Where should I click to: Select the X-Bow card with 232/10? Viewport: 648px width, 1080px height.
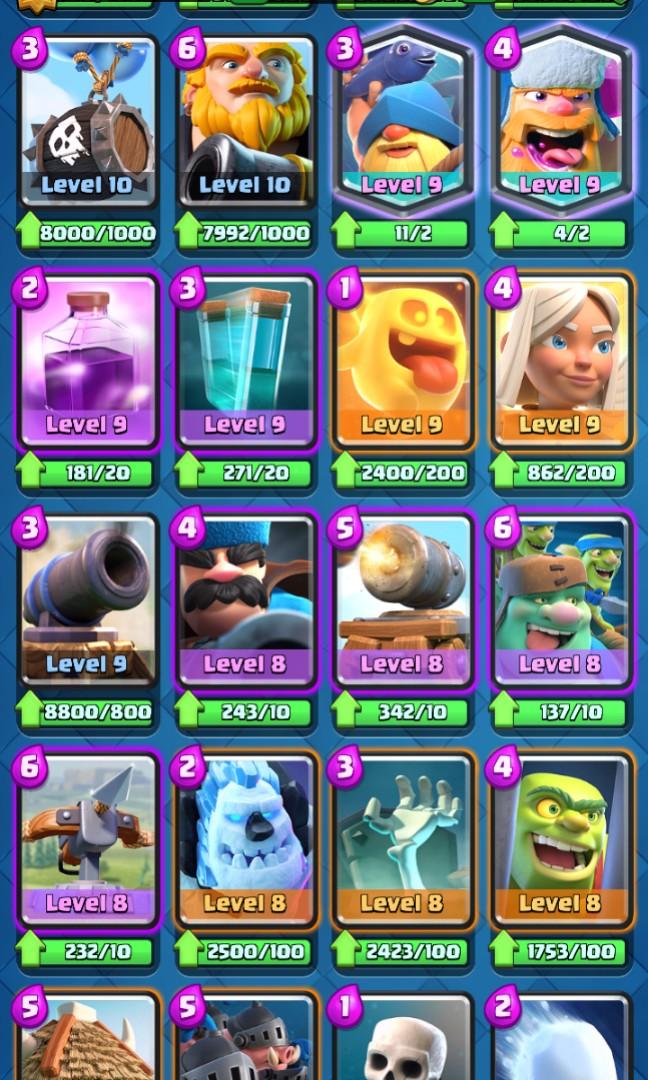pyautogui.click(x=88, y=838)
